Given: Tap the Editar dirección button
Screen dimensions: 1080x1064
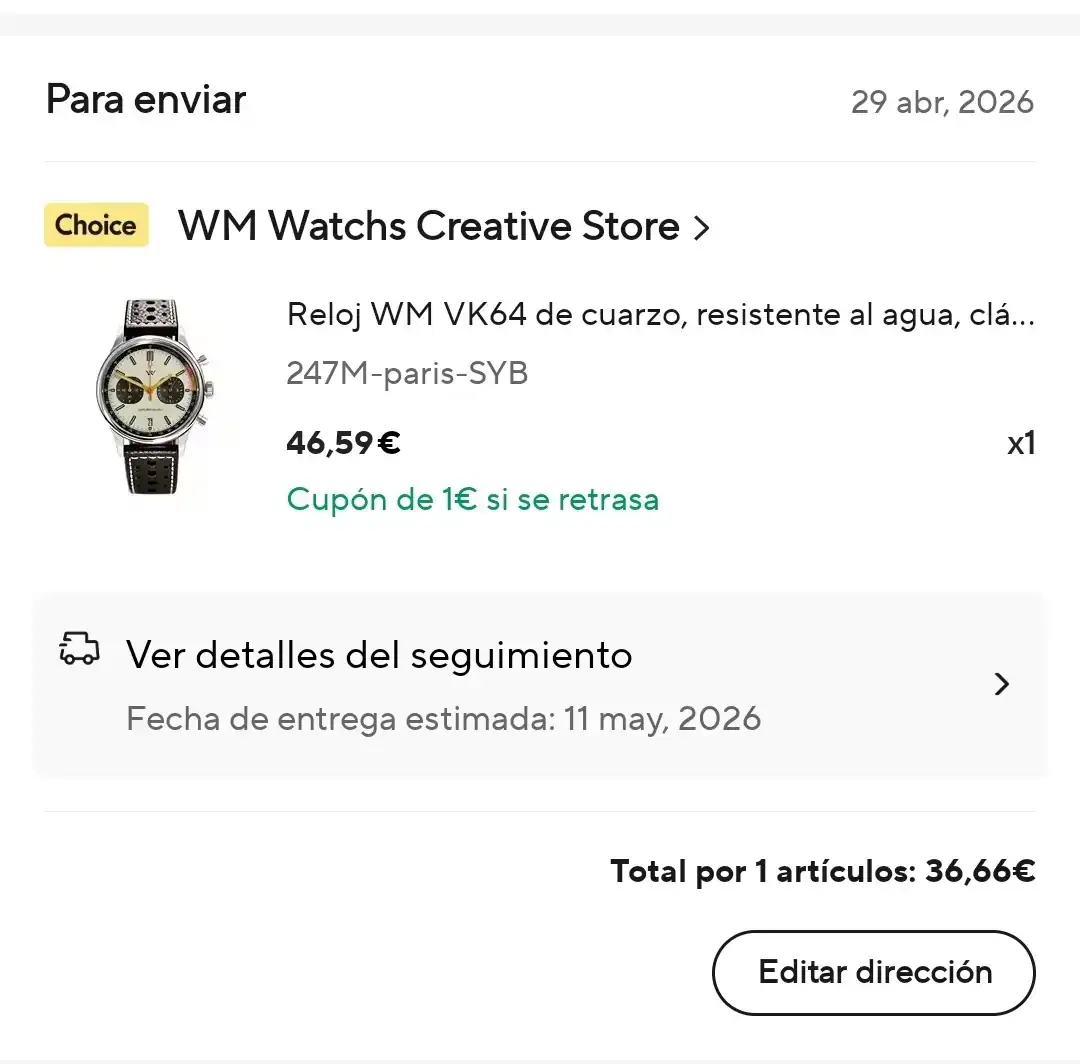Looking at the screenshot, I should pyautogui.click(x=873, y=972).
